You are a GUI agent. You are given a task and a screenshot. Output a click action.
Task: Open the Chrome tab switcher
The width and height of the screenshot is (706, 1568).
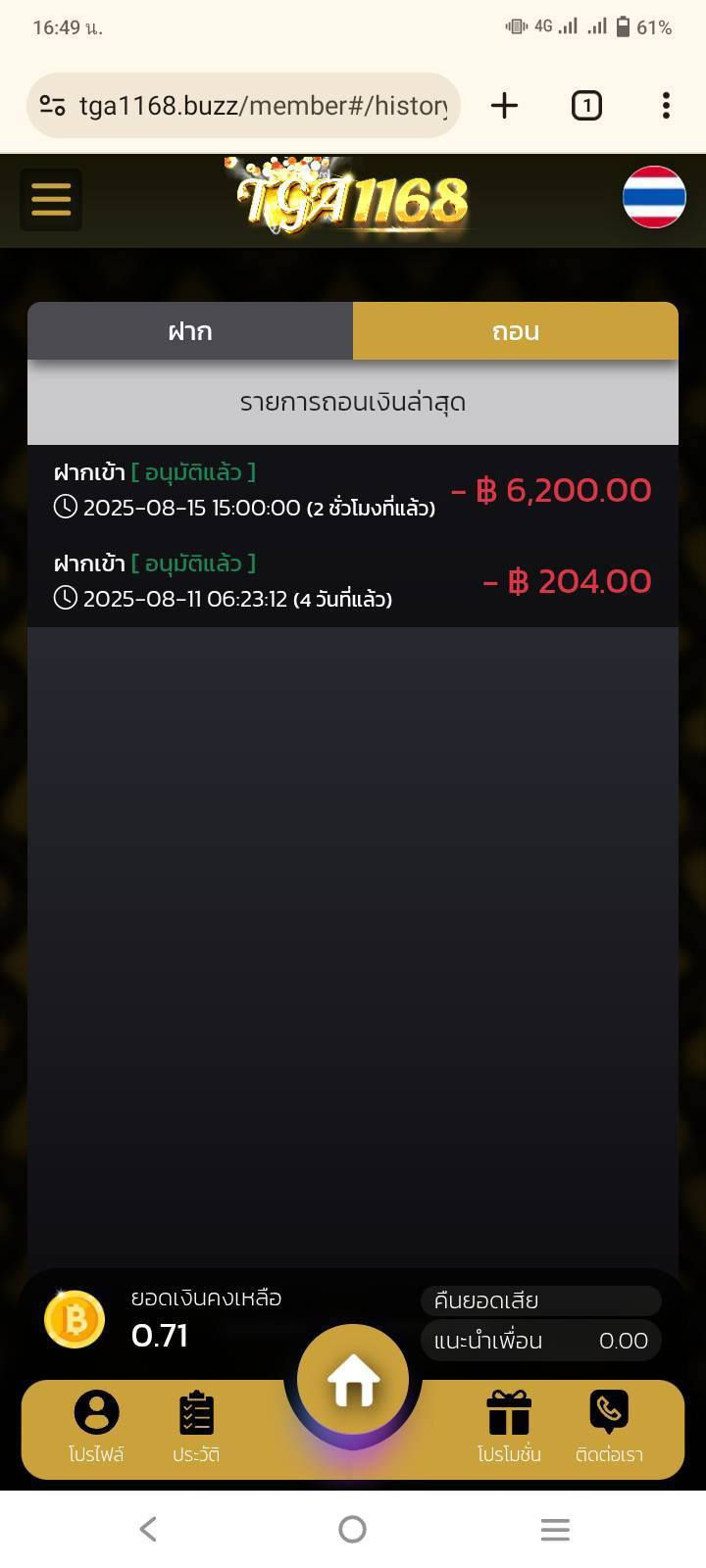(586, 105)
